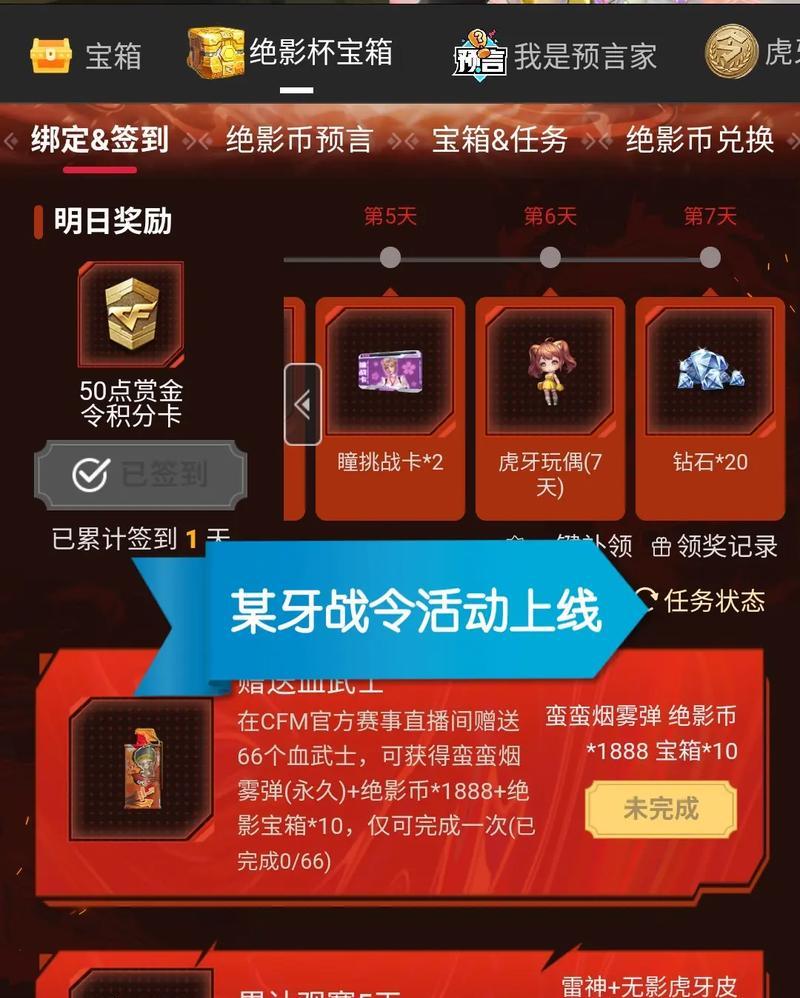
Task: Tap the 已签到 check-in button
Action: click(140, 475)
